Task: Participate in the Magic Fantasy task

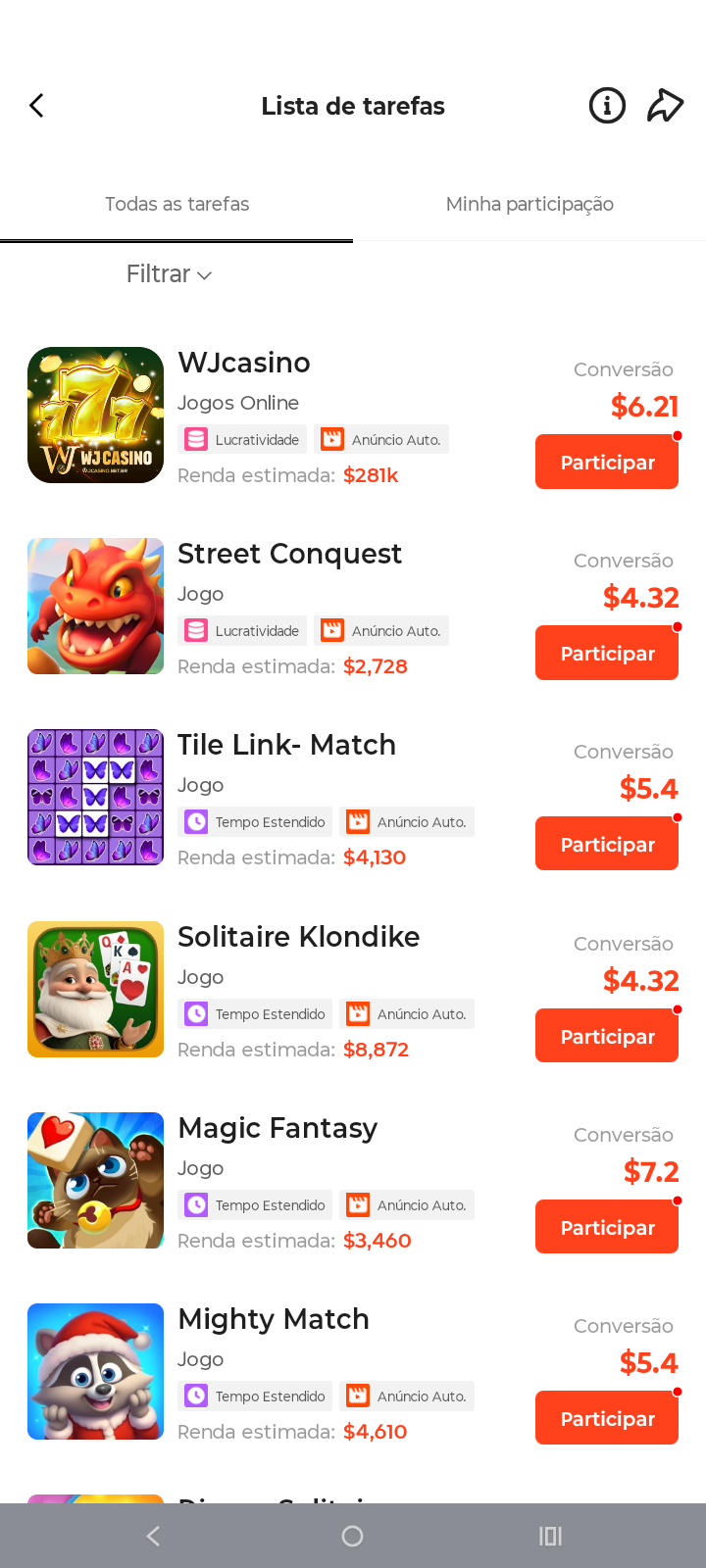Action: 607,1228
